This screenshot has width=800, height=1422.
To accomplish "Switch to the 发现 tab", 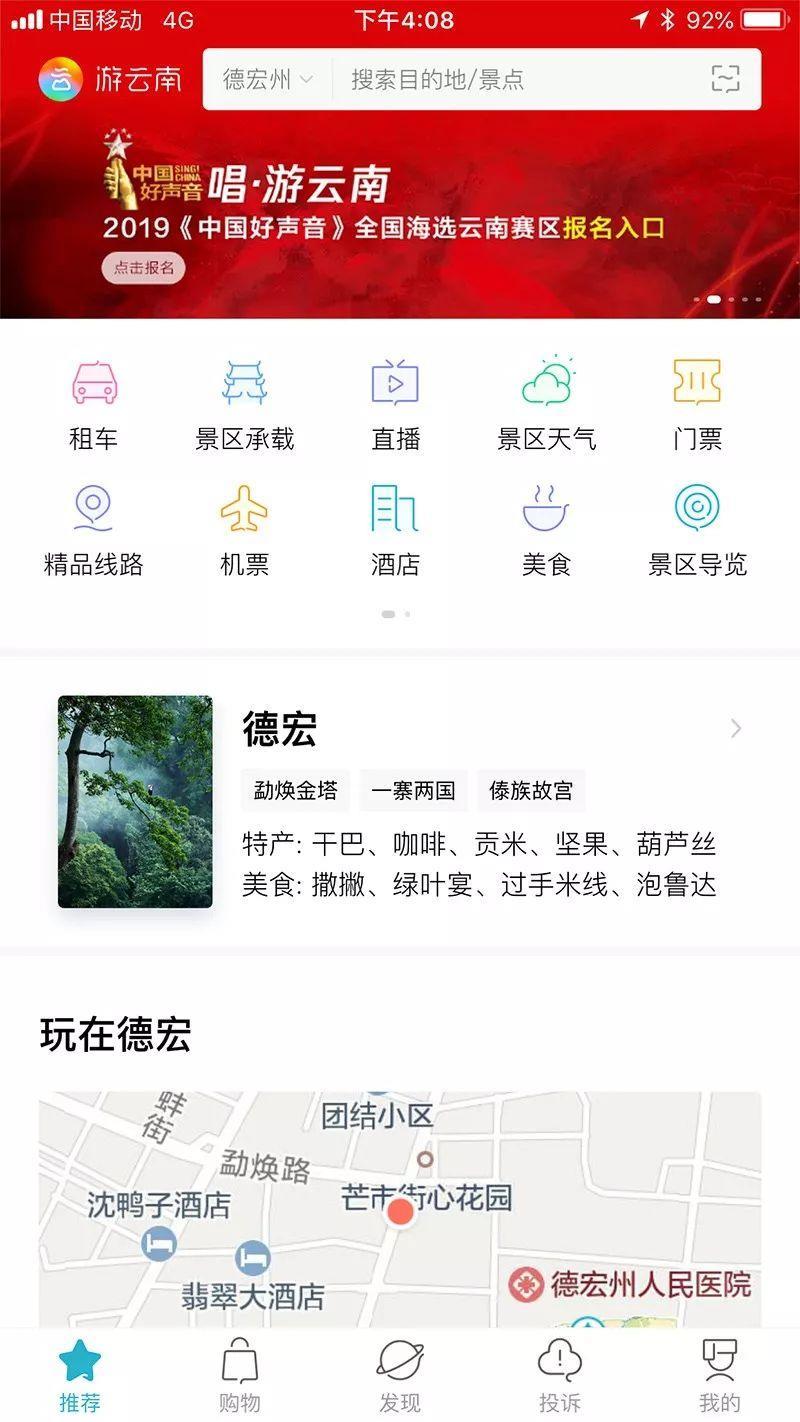I will [400, 1376].
